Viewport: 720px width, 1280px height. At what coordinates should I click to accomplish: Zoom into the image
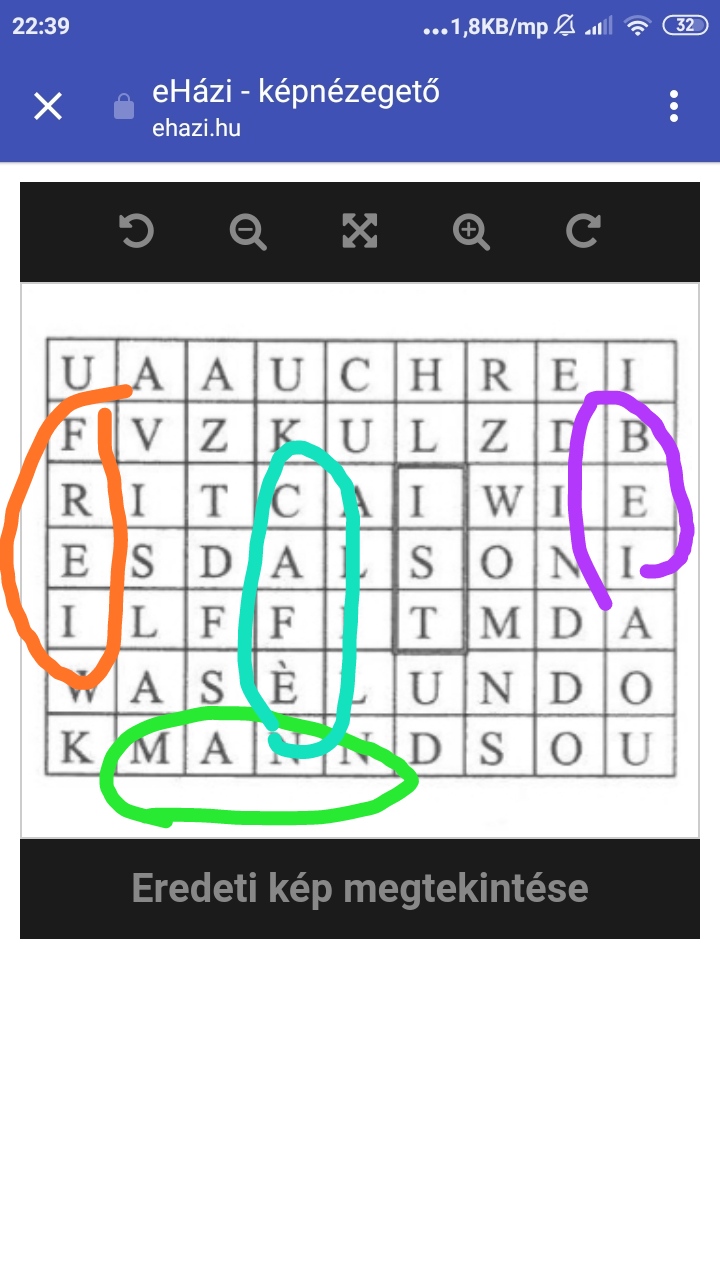tap(471, 232)
